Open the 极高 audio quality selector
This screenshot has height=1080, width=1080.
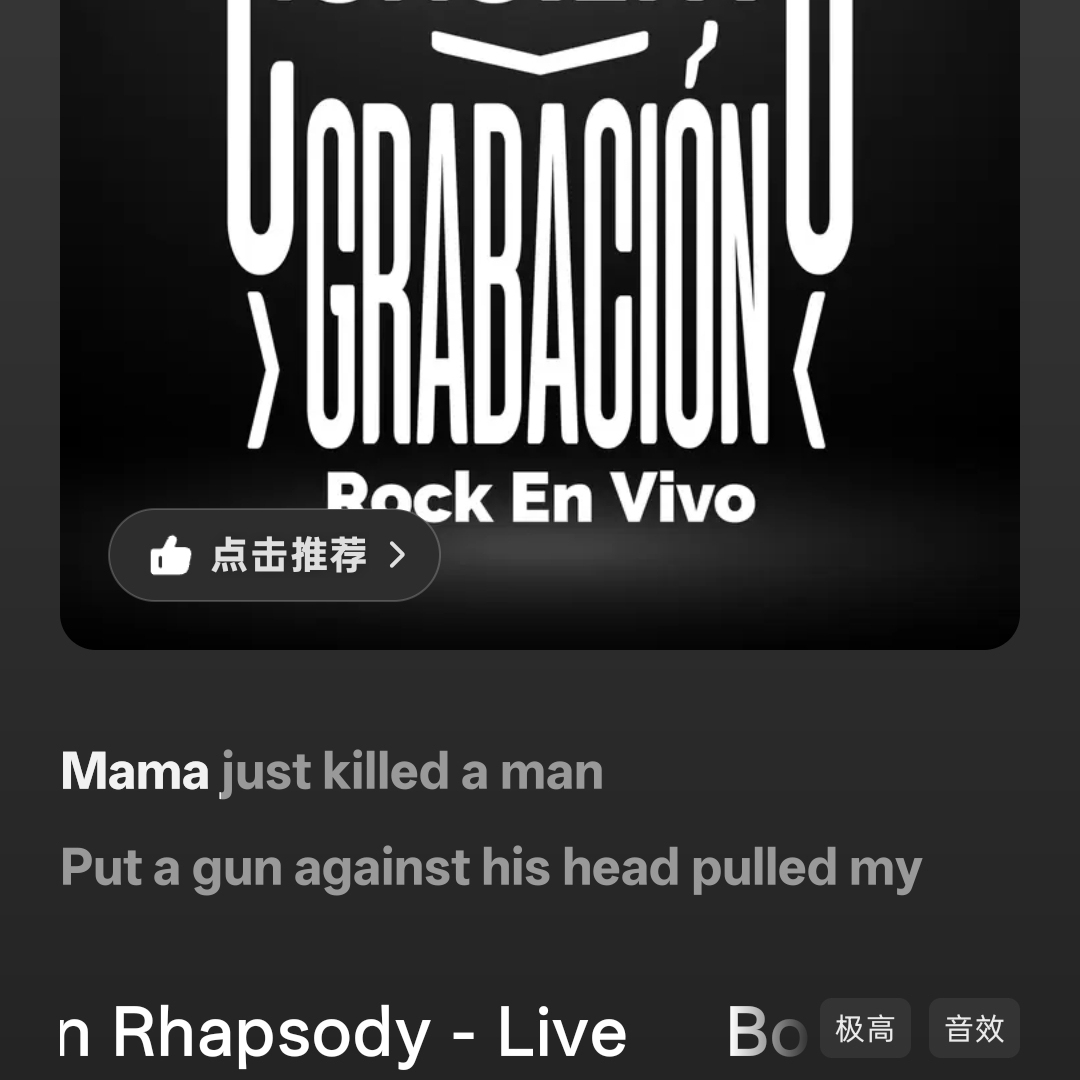pos(865,1028)
